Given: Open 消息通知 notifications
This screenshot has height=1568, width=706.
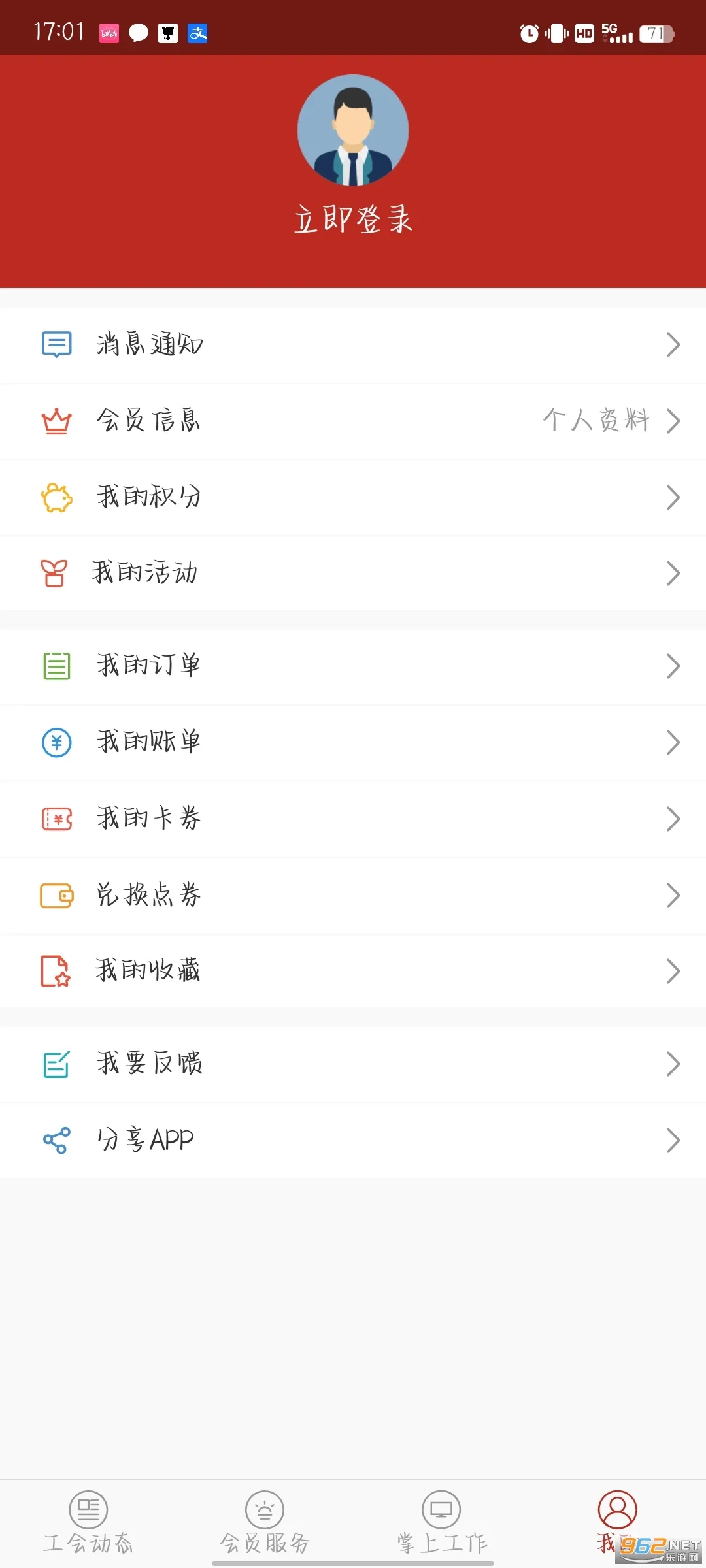Looking at the screenshot, I should pyautogui.click(x=353, y=344).
